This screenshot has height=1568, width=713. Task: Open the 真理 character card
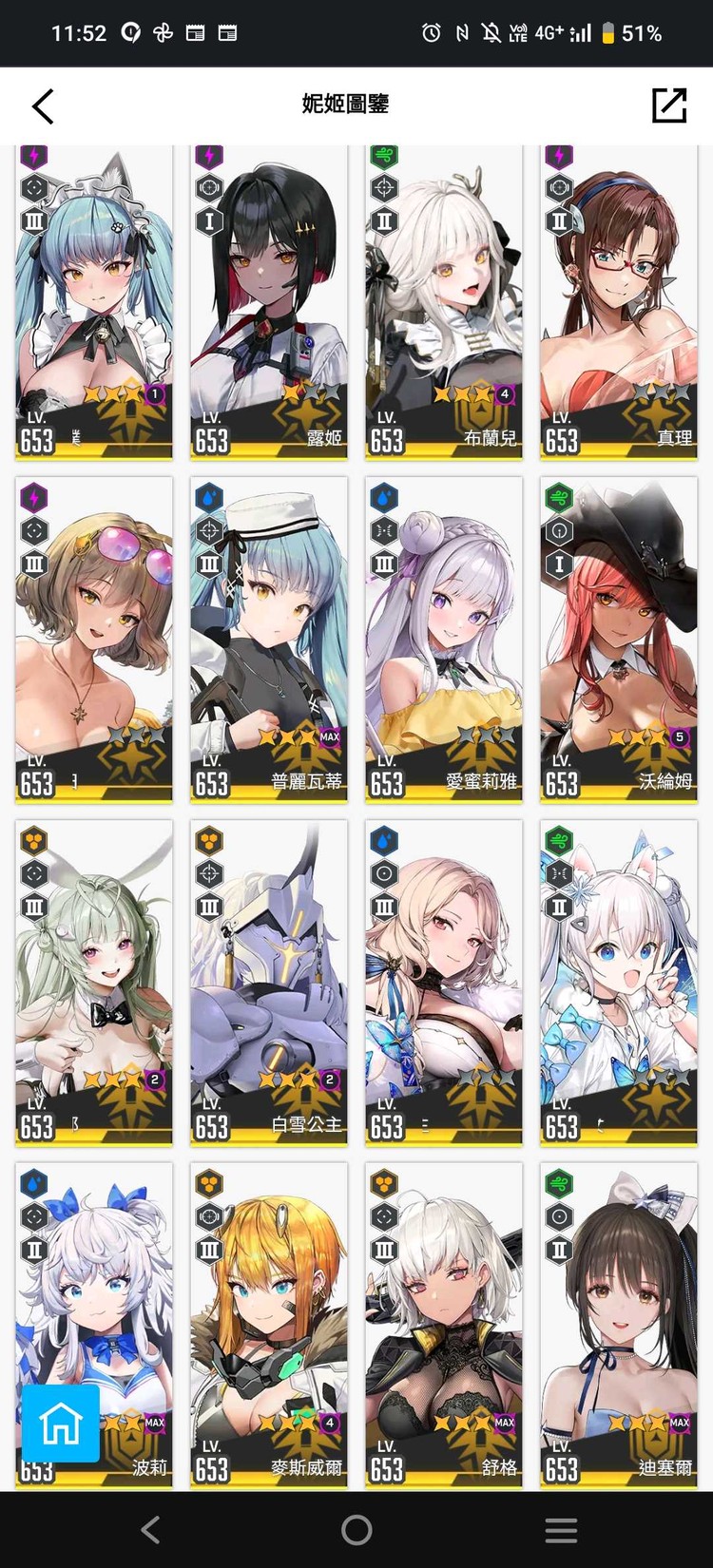[619, 304]
